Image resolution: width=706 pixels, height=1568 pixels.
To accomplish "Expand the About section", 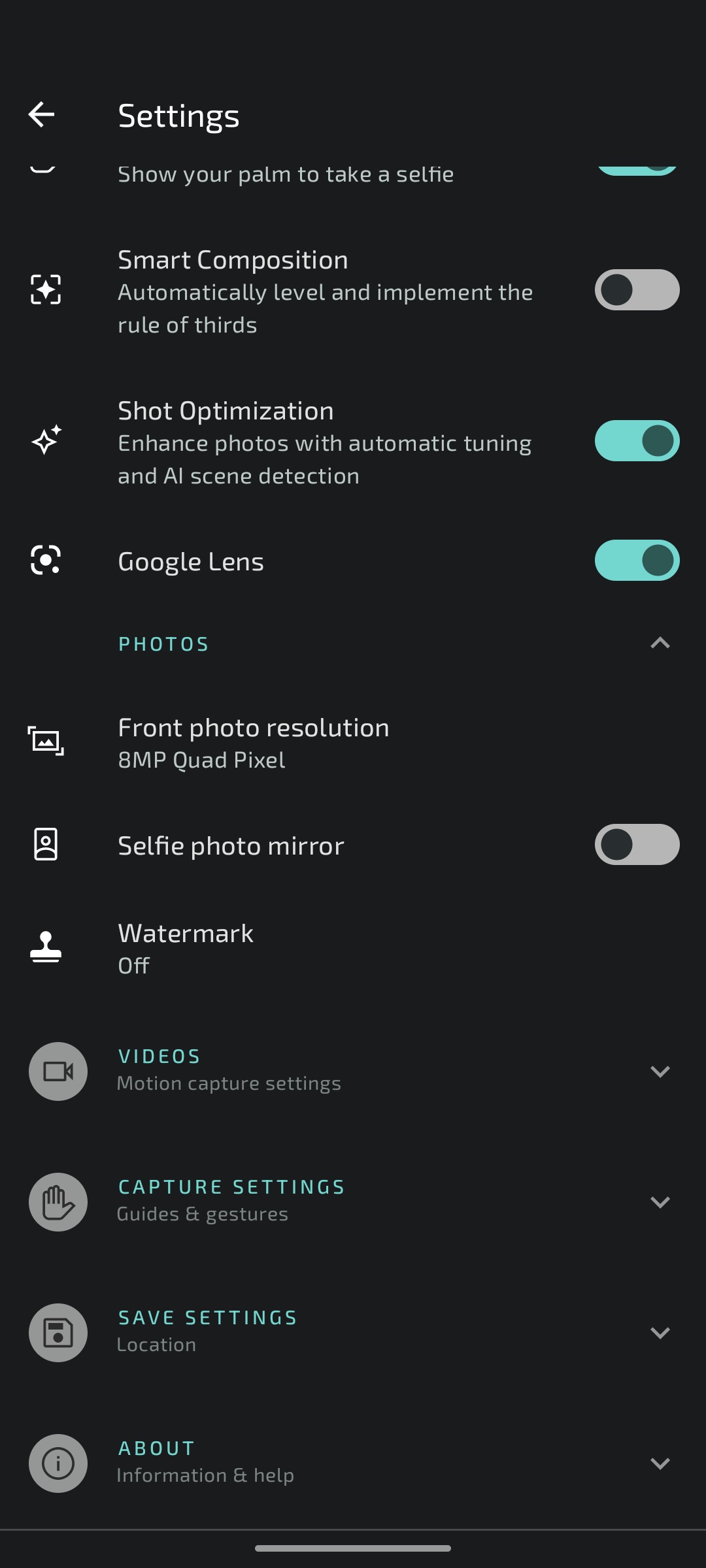I will click(353, 1463).
